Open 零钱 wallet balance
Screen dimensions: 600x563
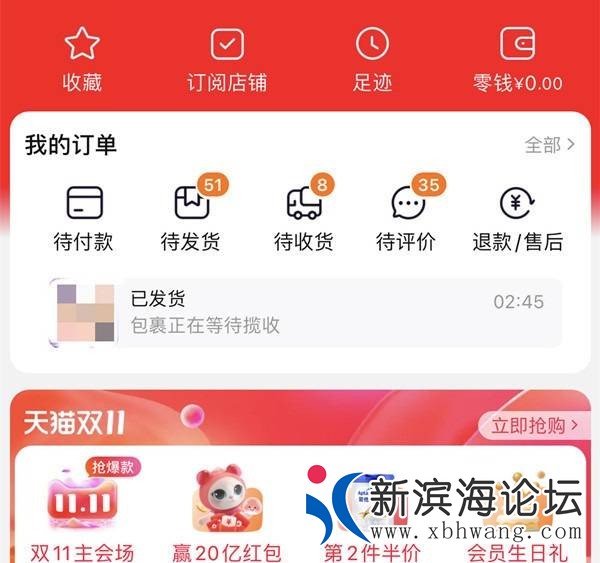(517, 60)
